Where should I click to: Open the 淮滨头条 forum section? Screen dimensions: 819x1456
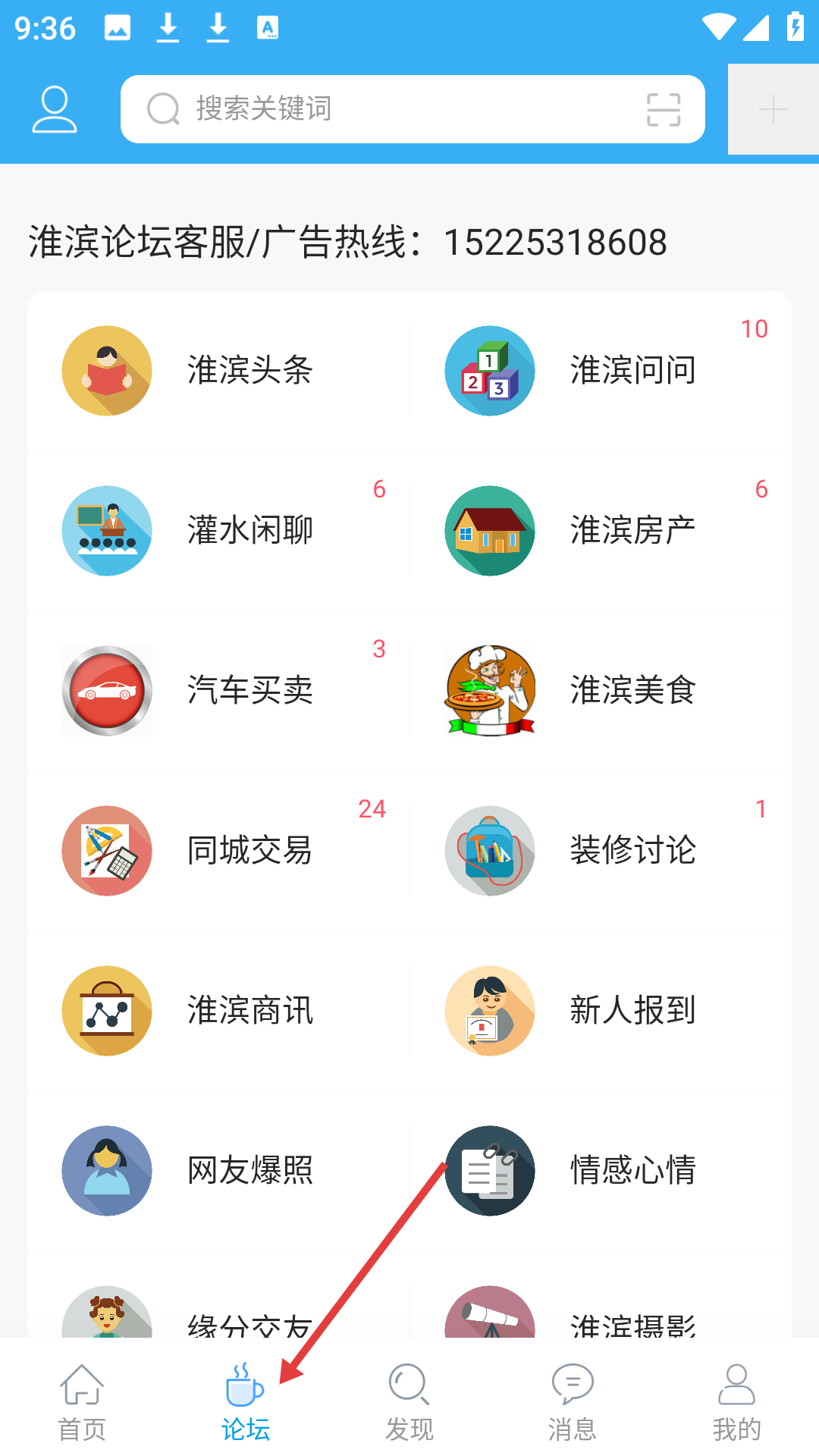pyautogui.click(x=218, y=371)
